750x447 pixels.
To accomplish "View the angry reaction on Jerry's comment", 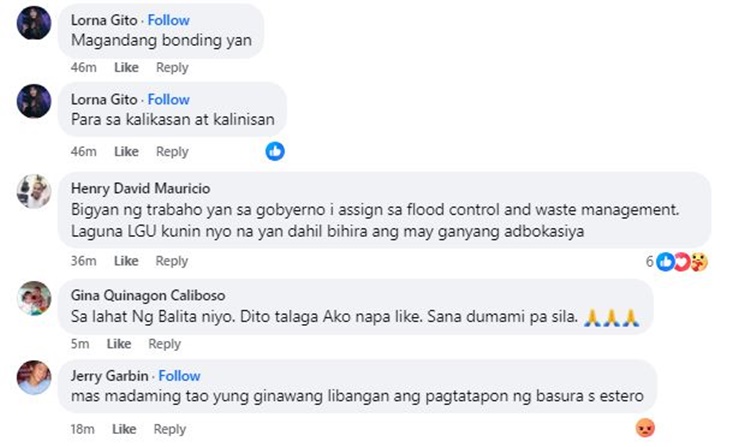I will pos(644,428).
